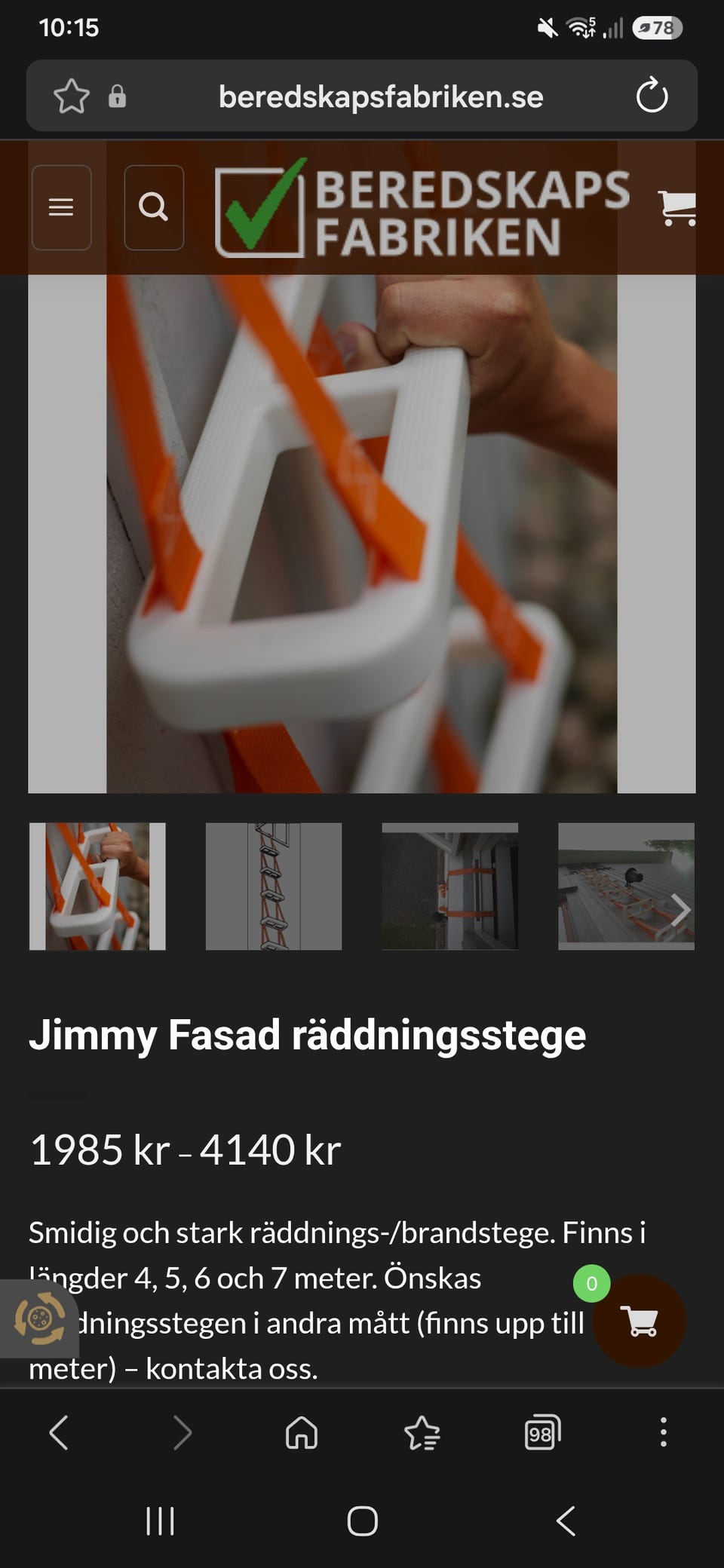Open the site search
This screenshot has height=1568, width=724.
pyautogui.click(x=154, y=207)
